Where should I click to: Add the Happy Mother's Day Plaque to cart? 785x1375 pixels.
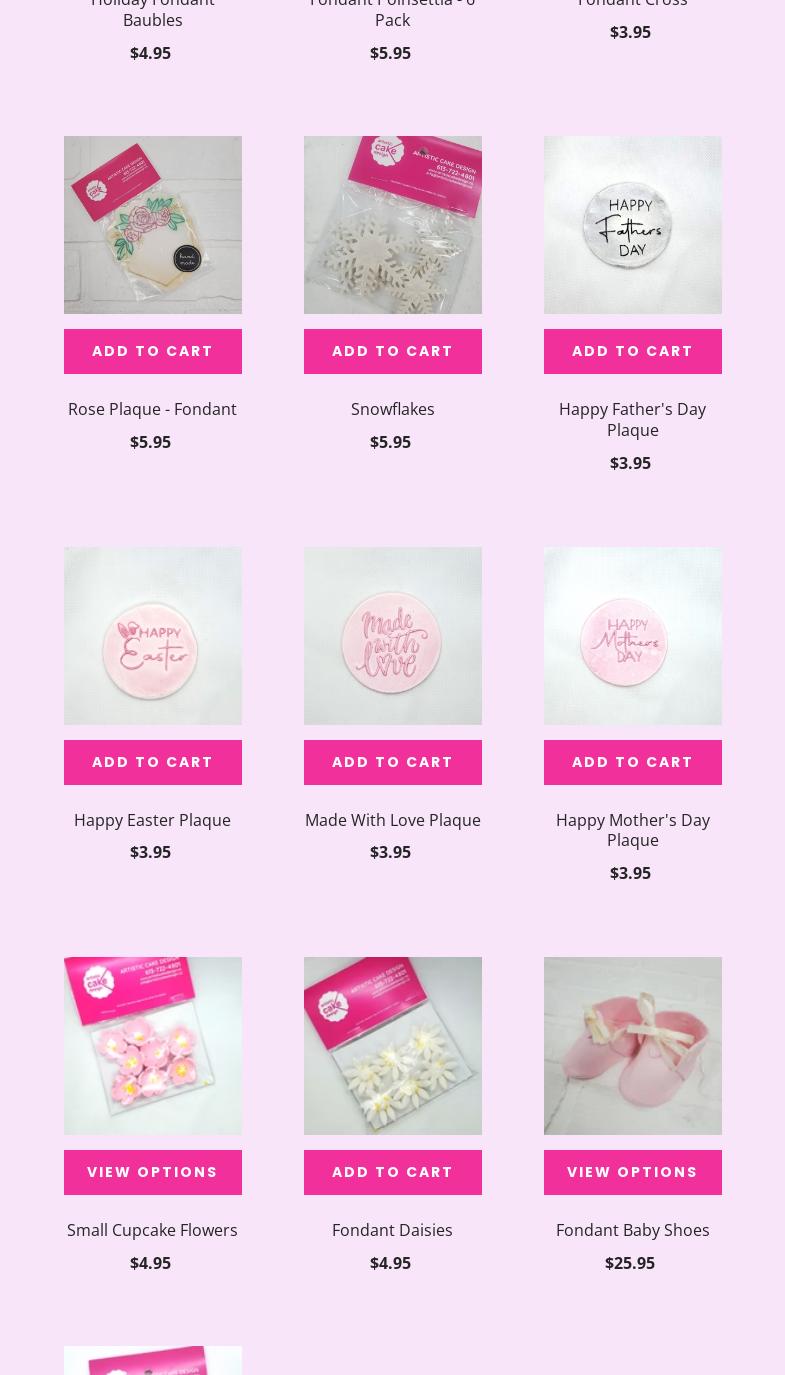[632, 762]
